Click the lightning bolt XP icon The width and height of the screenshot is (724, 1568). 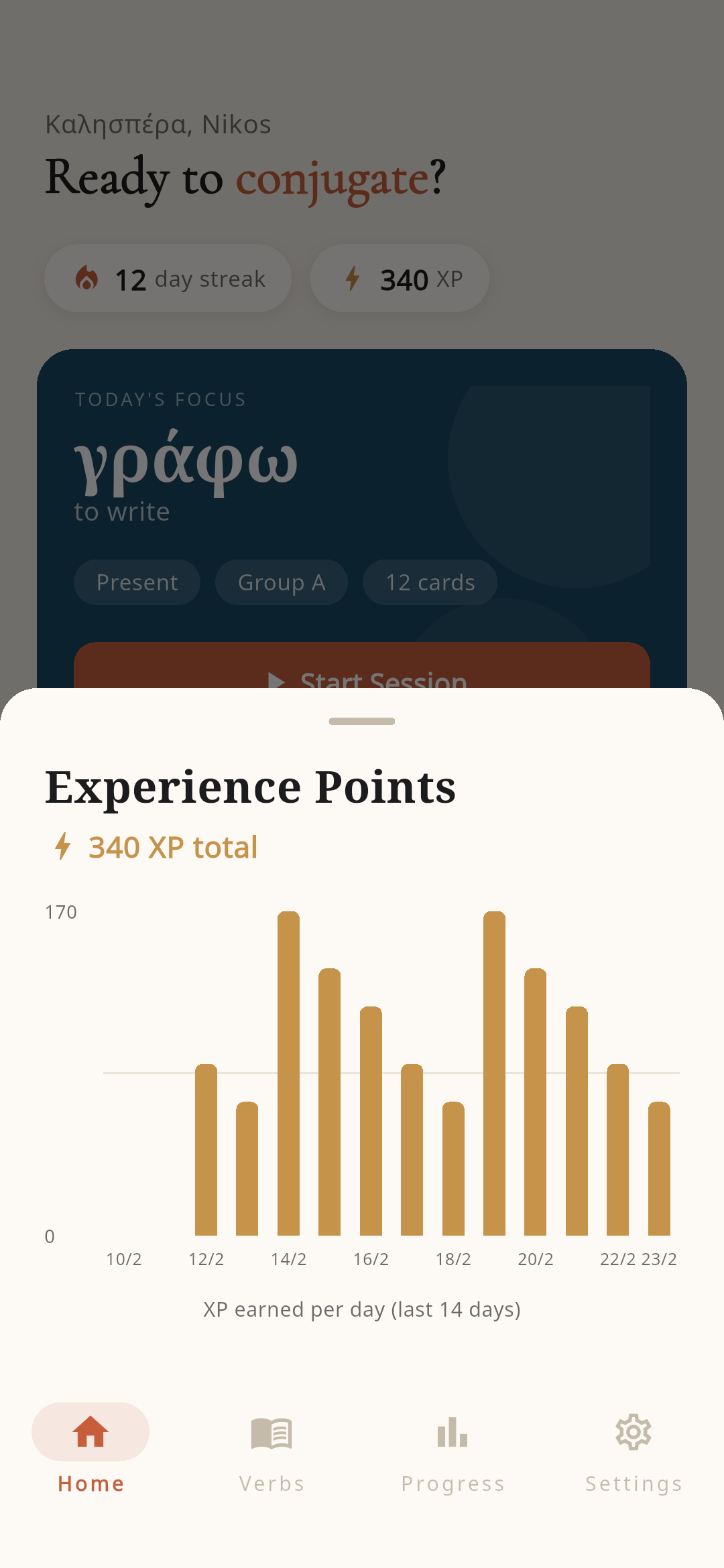(x=353, y=279)
